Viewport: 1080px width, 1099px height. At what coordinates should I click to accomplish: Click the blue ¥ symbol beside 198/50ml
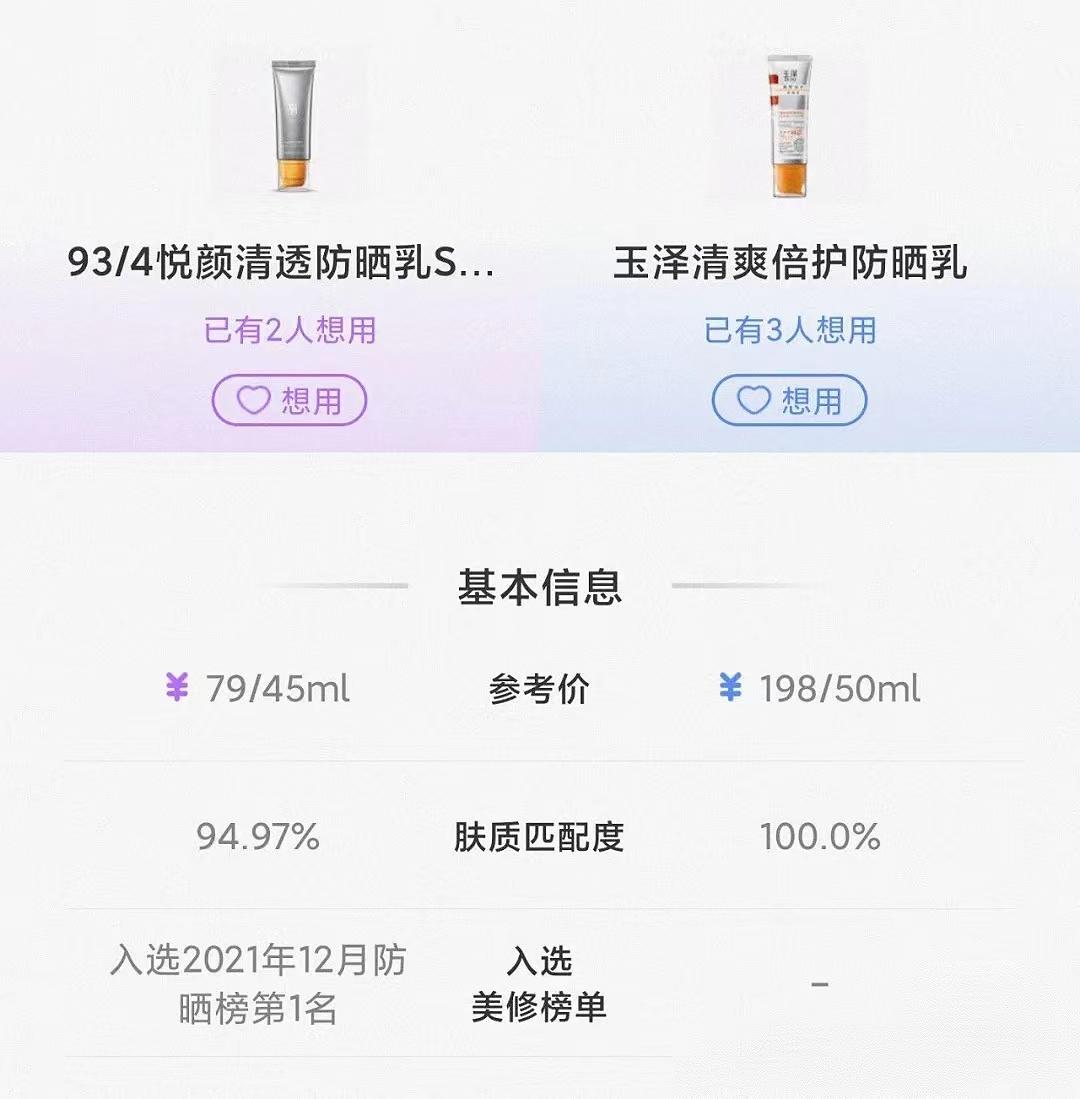tap(729, 688)
